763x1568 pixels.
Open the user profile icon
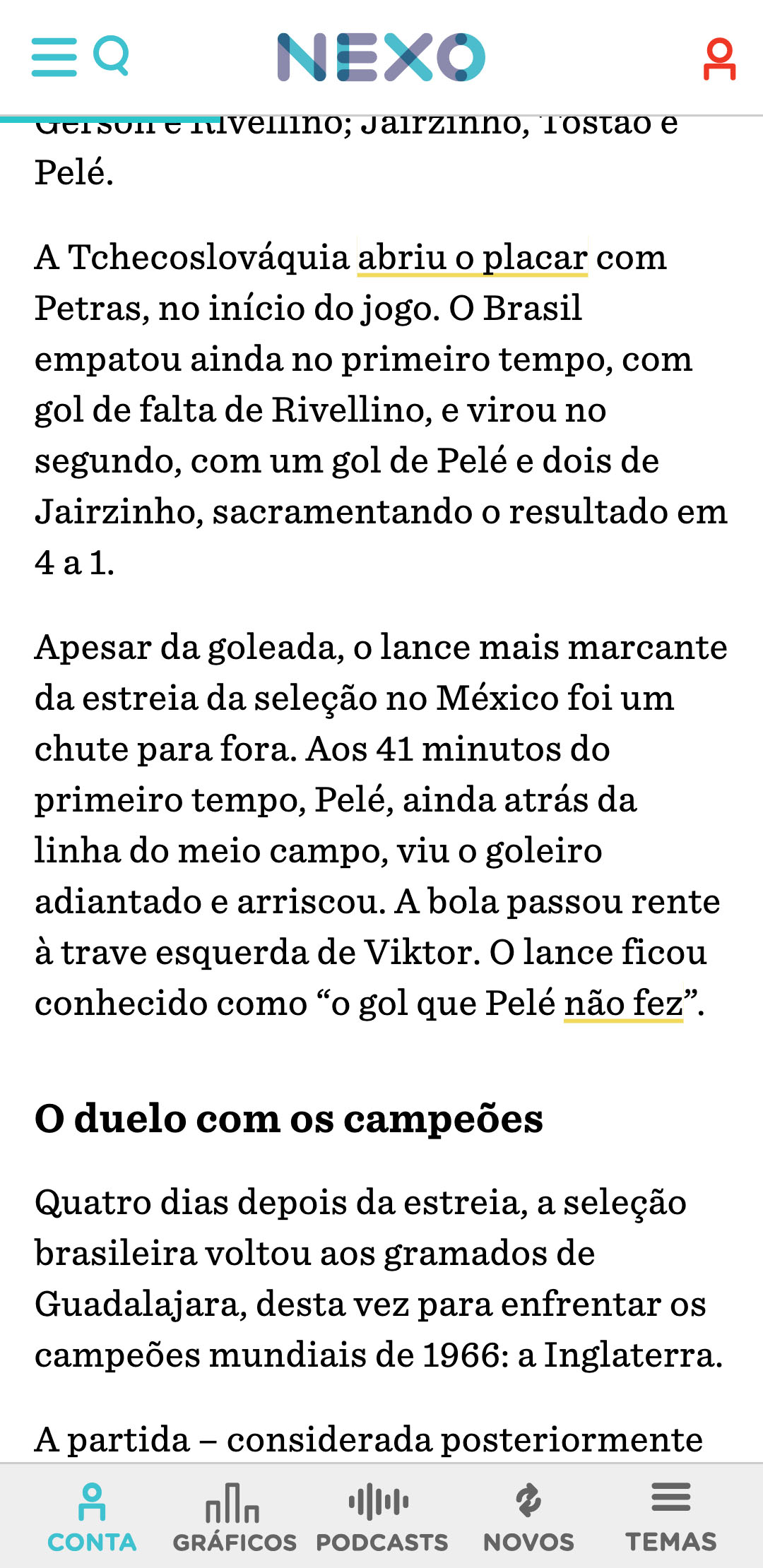719,59
